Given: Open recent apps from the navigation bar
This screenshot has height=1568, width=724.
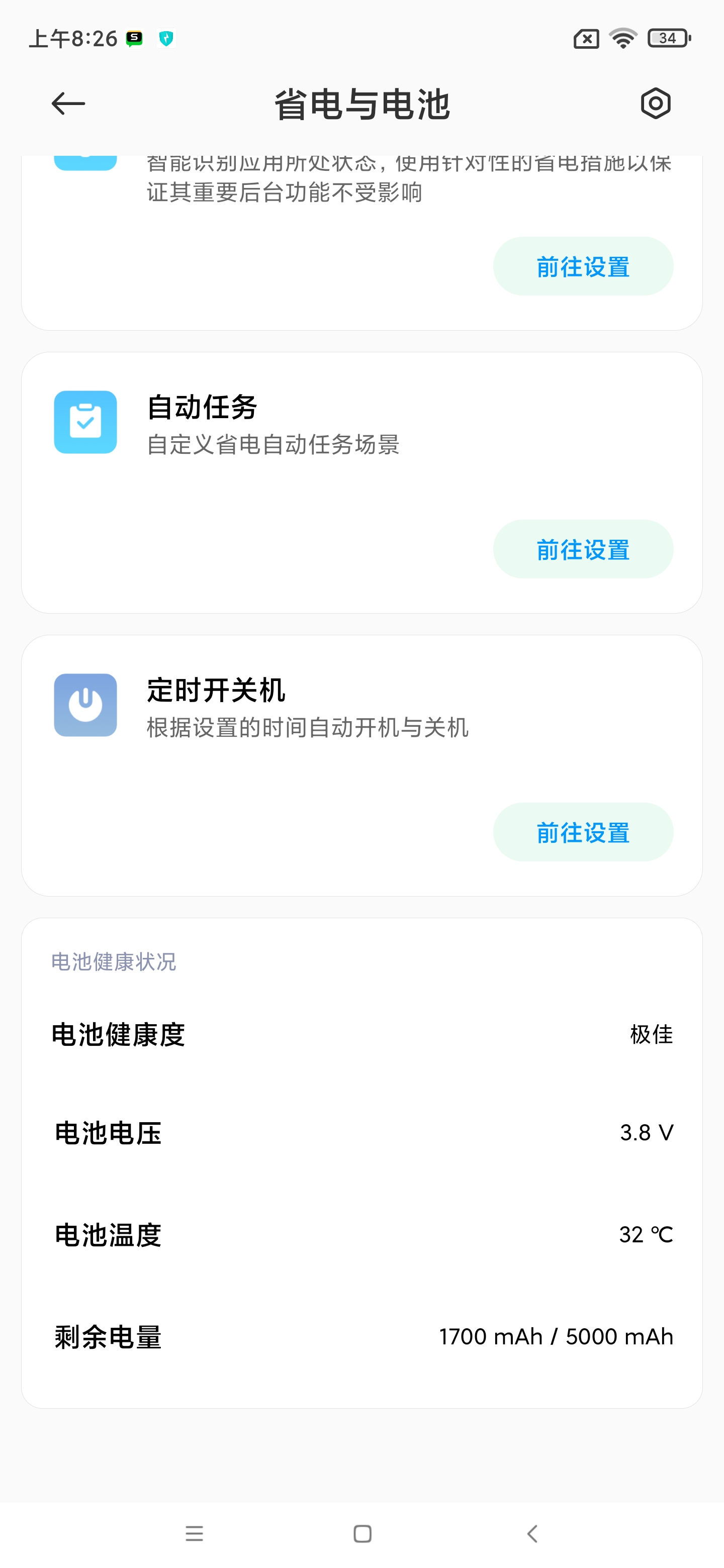Looking at the screenshot, I should point(194,1534).
